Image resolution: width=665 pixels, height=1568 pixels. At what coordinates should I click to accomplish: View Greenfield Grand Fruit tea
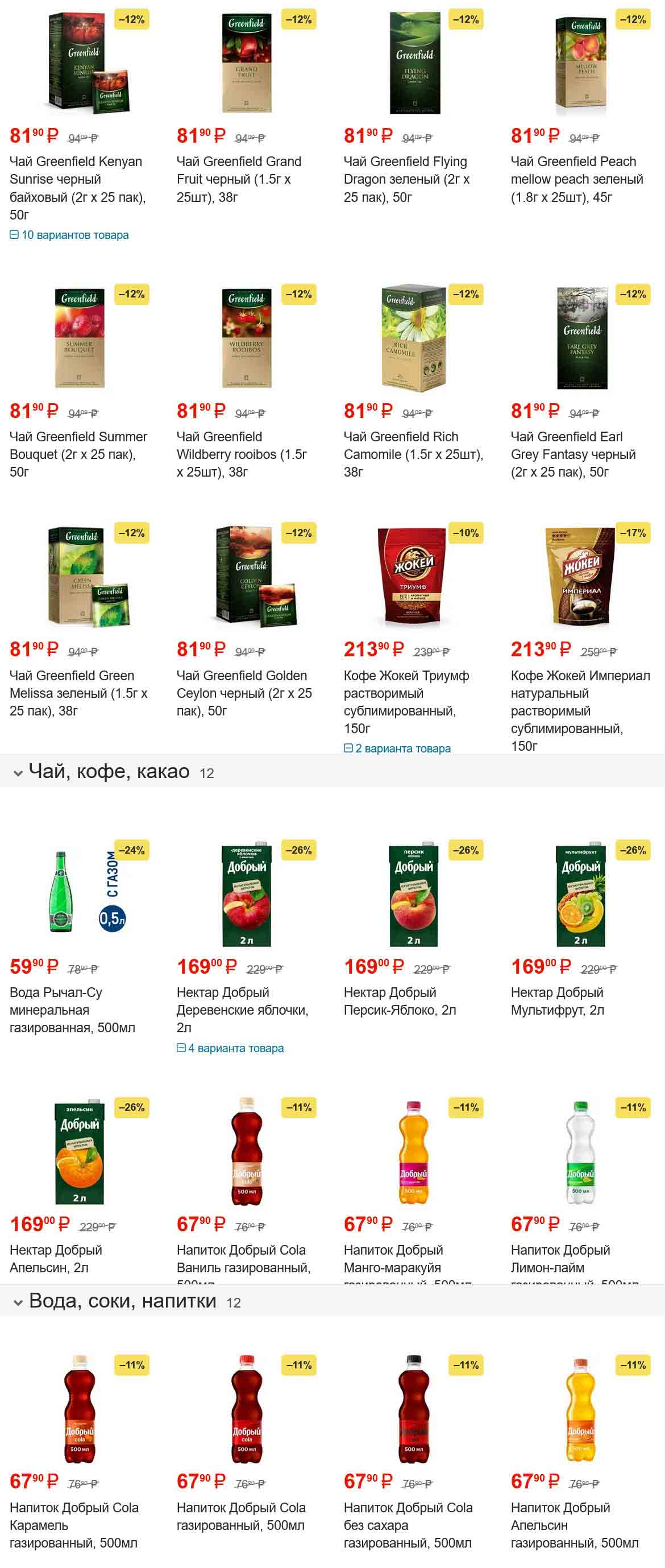click(239, 179)
